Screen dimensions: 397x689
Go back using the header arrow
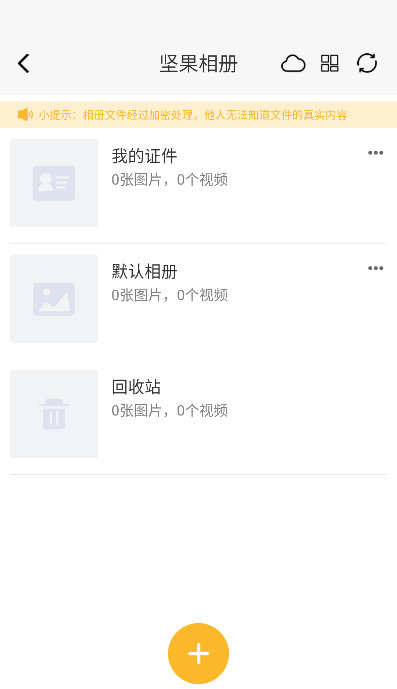pyautogui.click(x=24, y=64)
